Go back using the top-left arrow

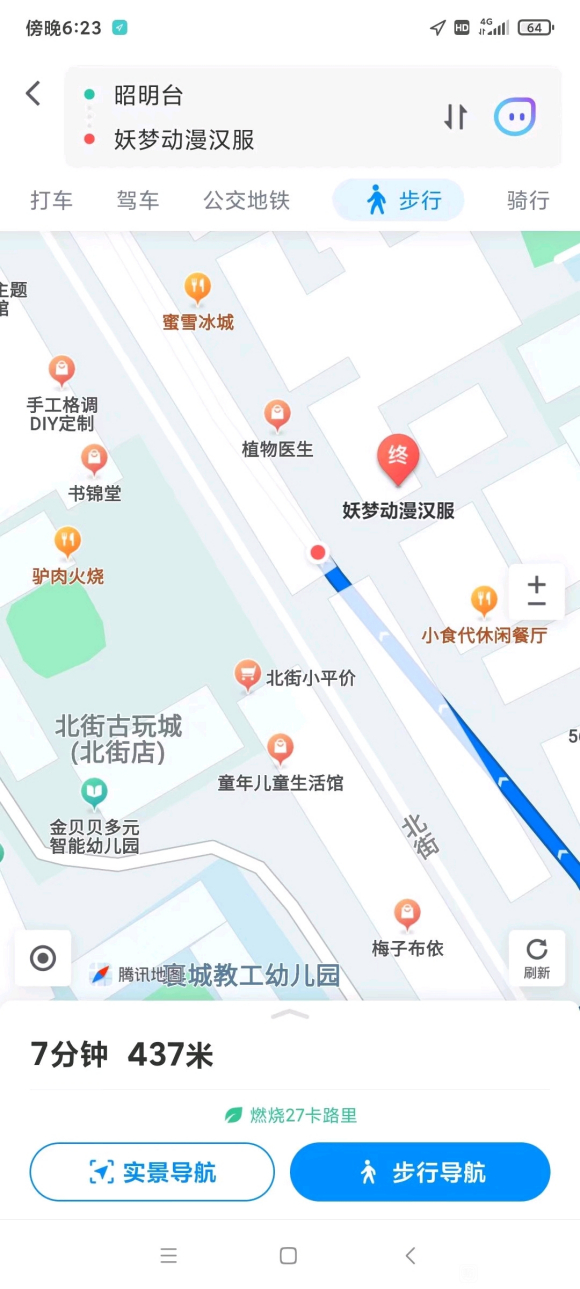[x=33, y=94]
